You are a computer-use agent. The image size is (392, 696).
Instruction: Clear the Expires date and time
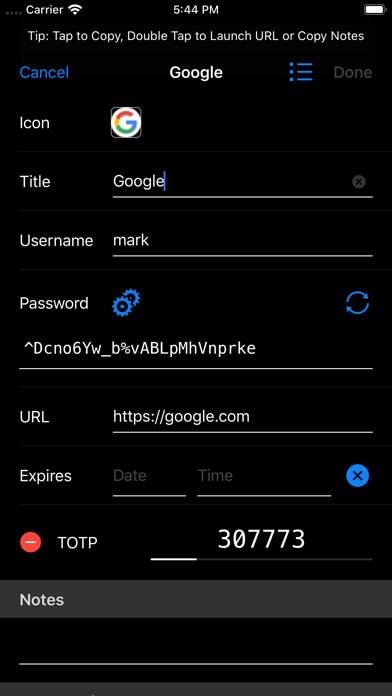click(x=357, y=476)
